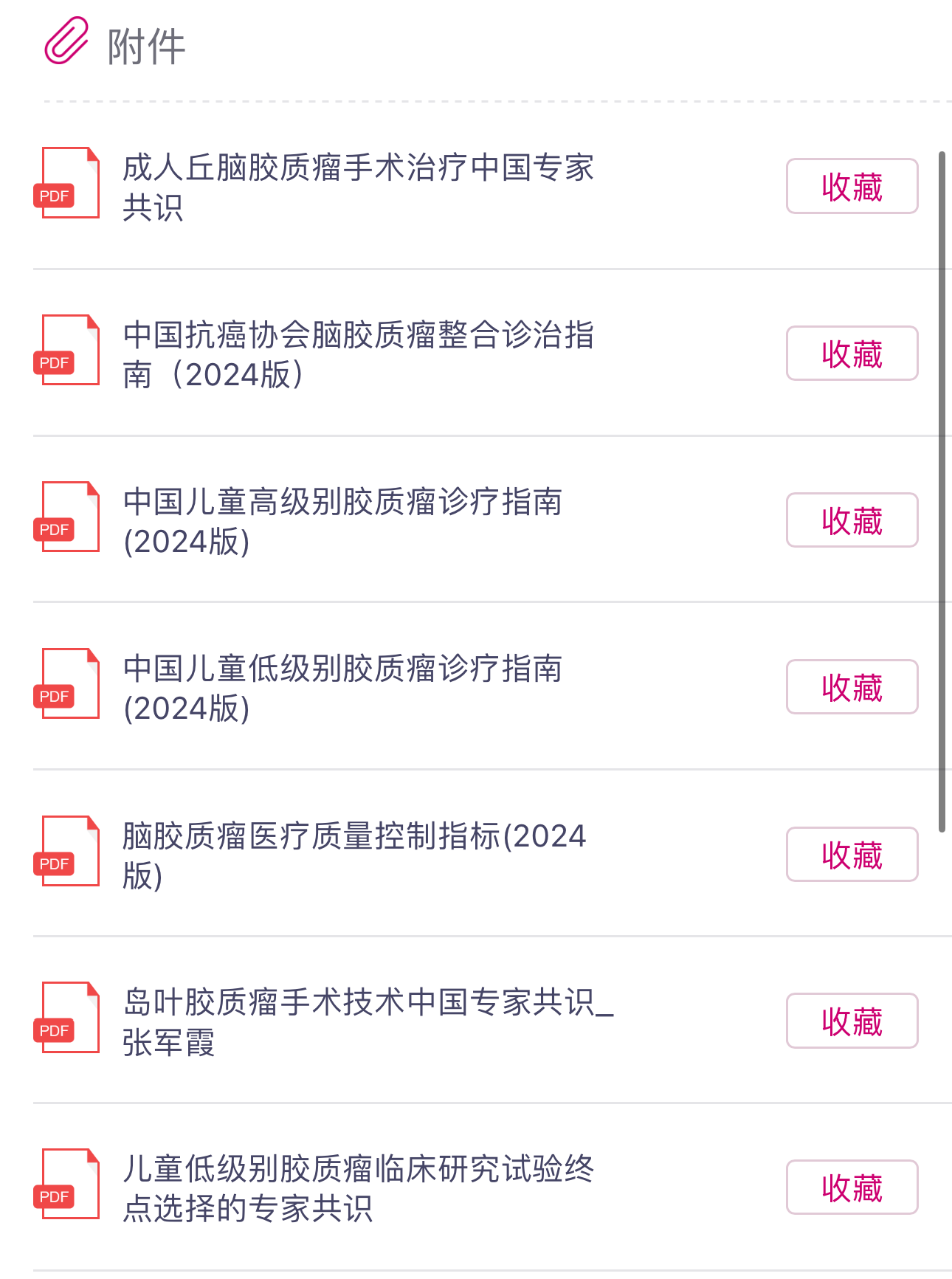Screen dimensions: 952x1279
Task: Click the PDF icon next to 中国儿童低级别胶质瘤诊疗指南
Action: coord(69,683)
